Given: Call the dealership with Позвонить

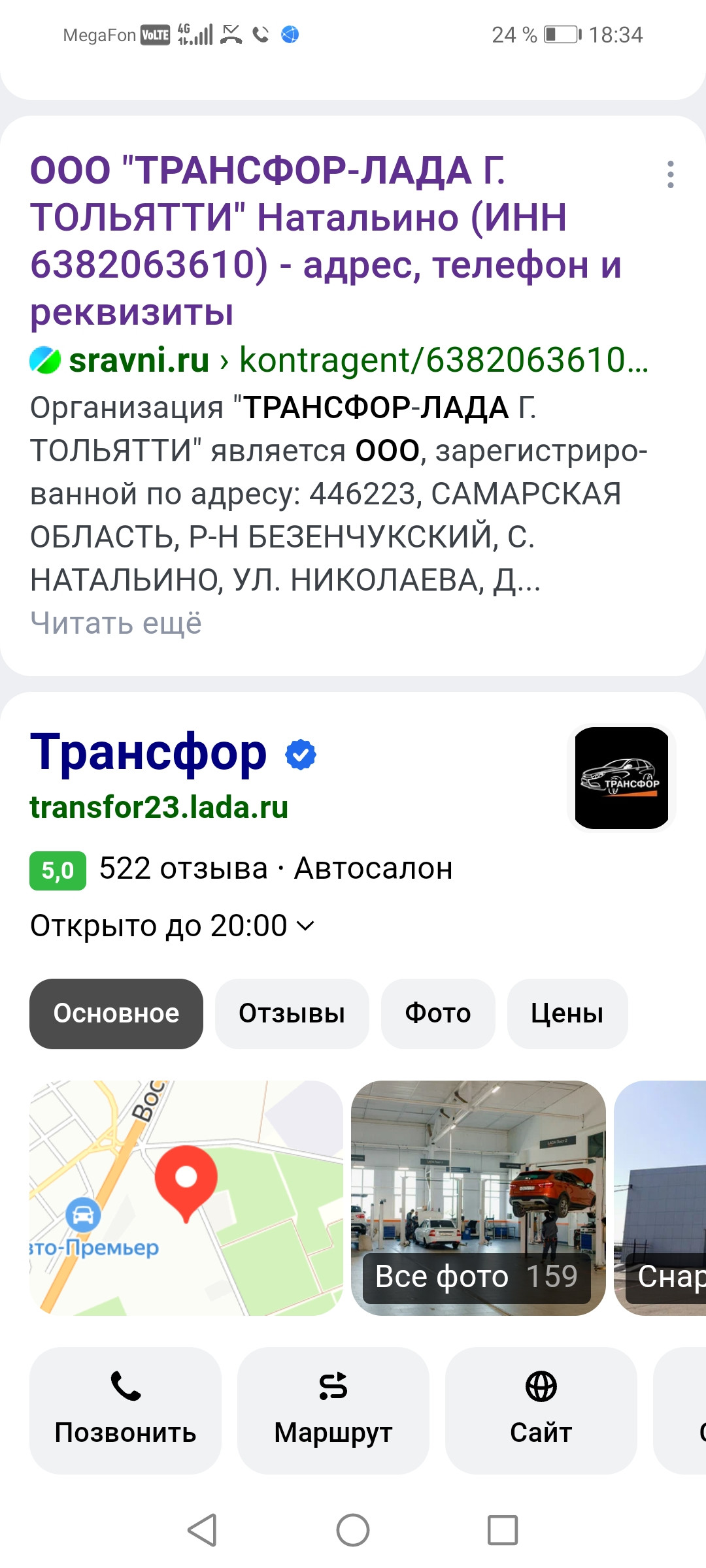Looking at the screenshot, I should (x=126, y=1410).
